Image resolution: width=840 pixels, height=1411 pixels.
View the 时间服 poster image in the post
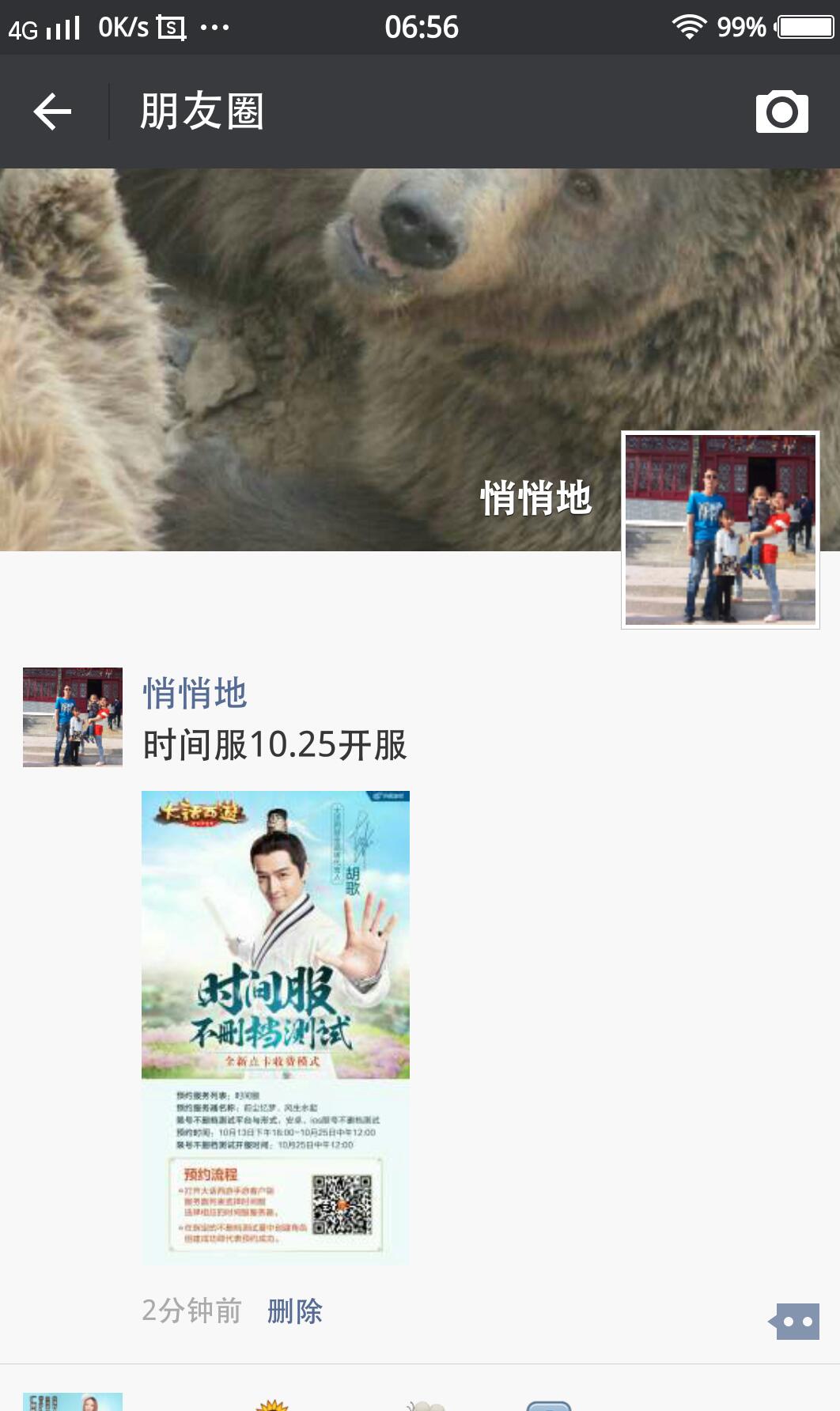(x=275, y=1026)
